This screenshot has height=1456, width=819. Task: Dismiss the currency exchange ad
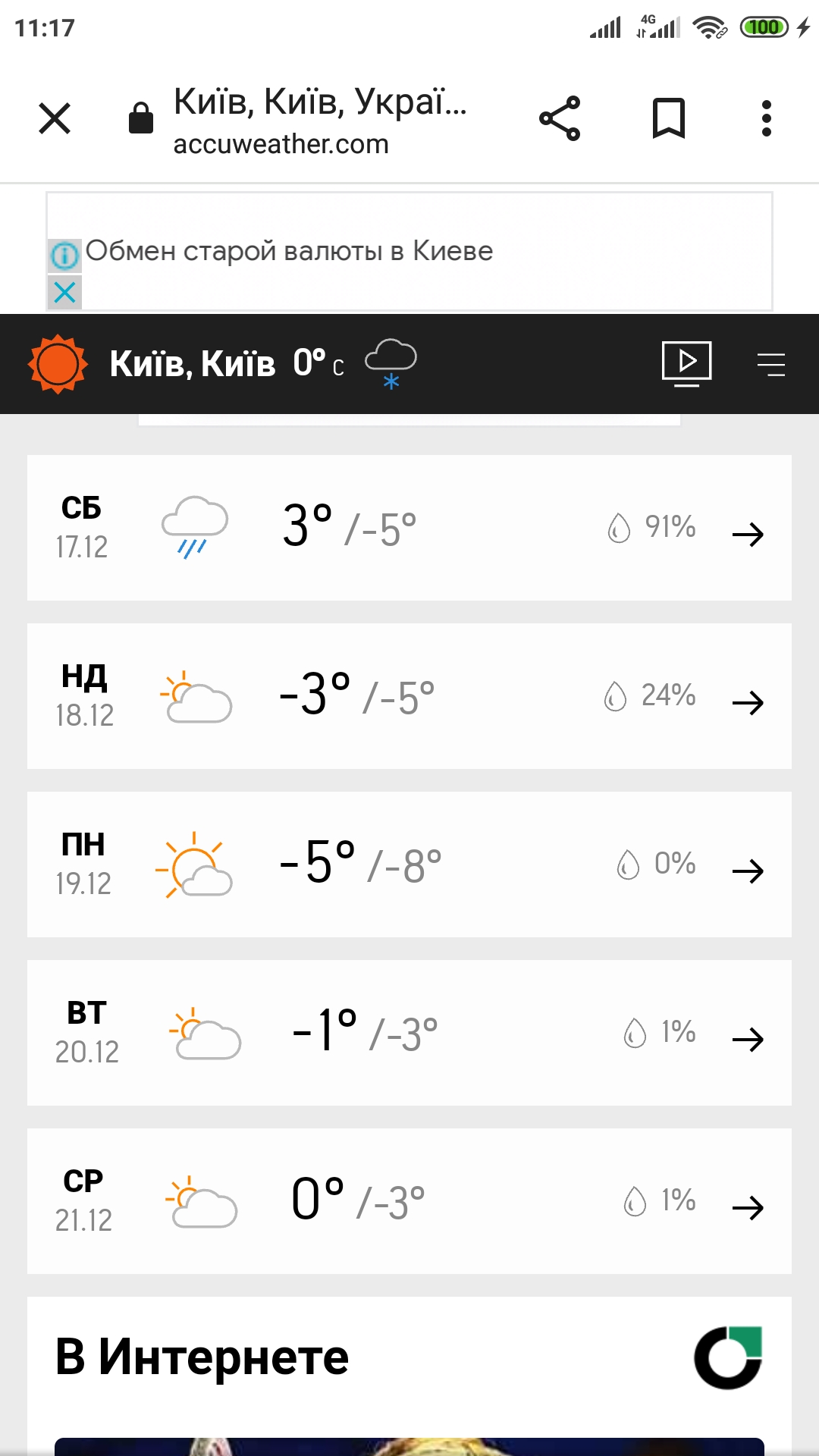(x=64, y=292)
